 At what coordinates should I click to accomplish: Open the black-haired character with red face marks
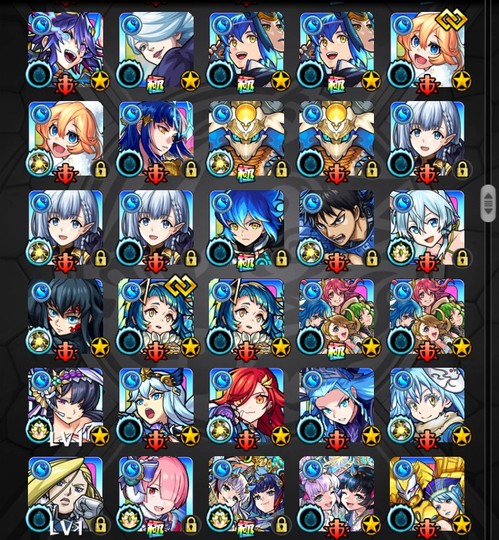point(66,317)
